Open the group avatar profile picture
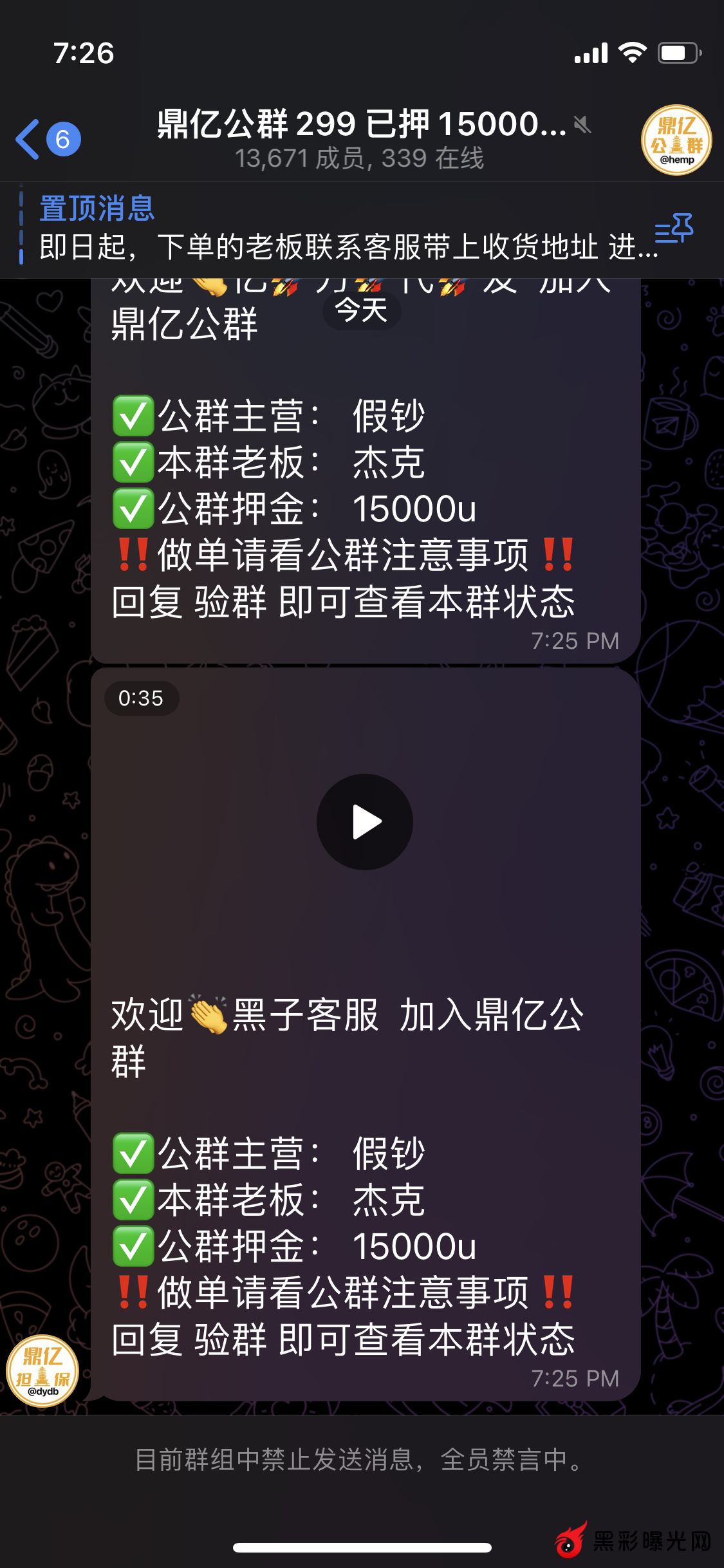The width and height of the screenshot is (724, 1568). pos(676,140)
